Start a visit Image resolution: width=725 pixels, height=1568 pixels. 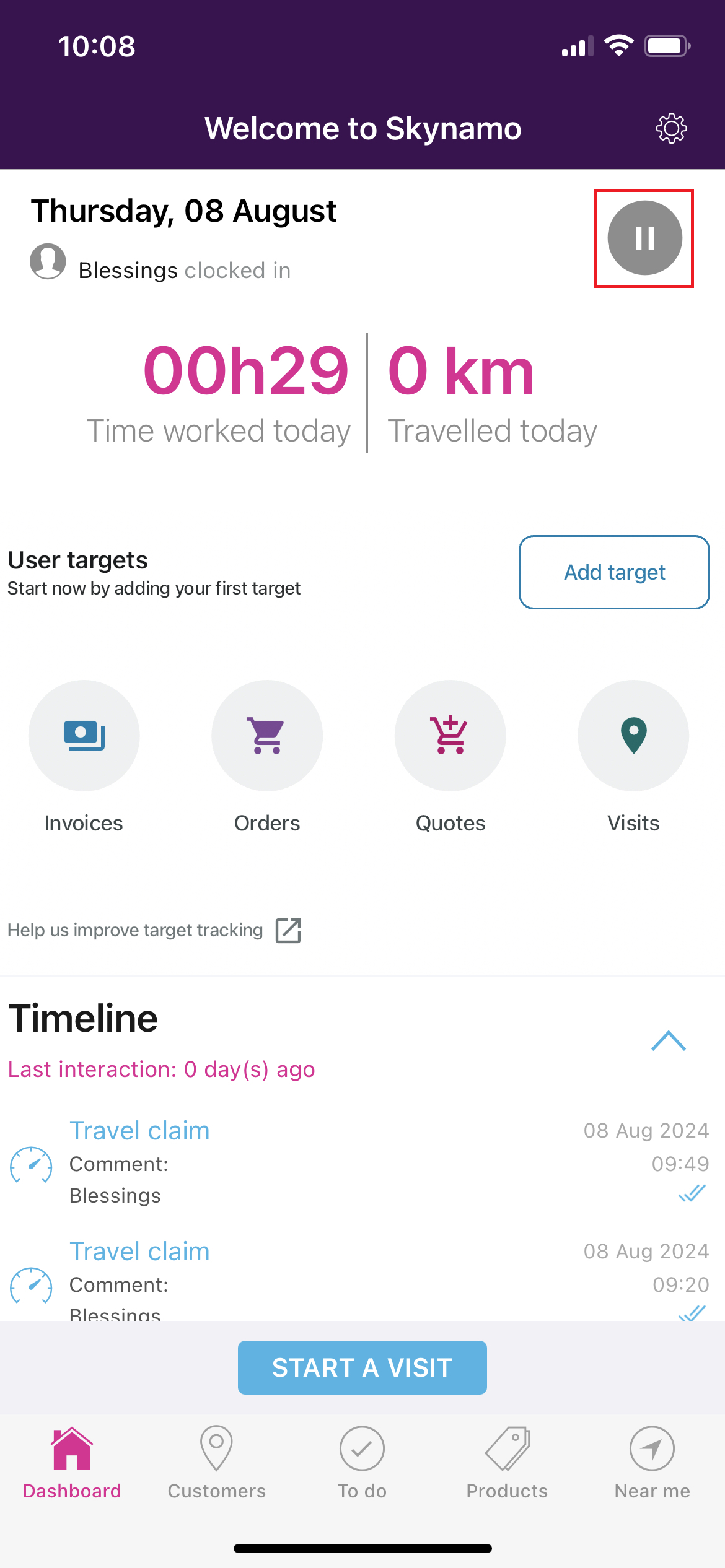362,1367
